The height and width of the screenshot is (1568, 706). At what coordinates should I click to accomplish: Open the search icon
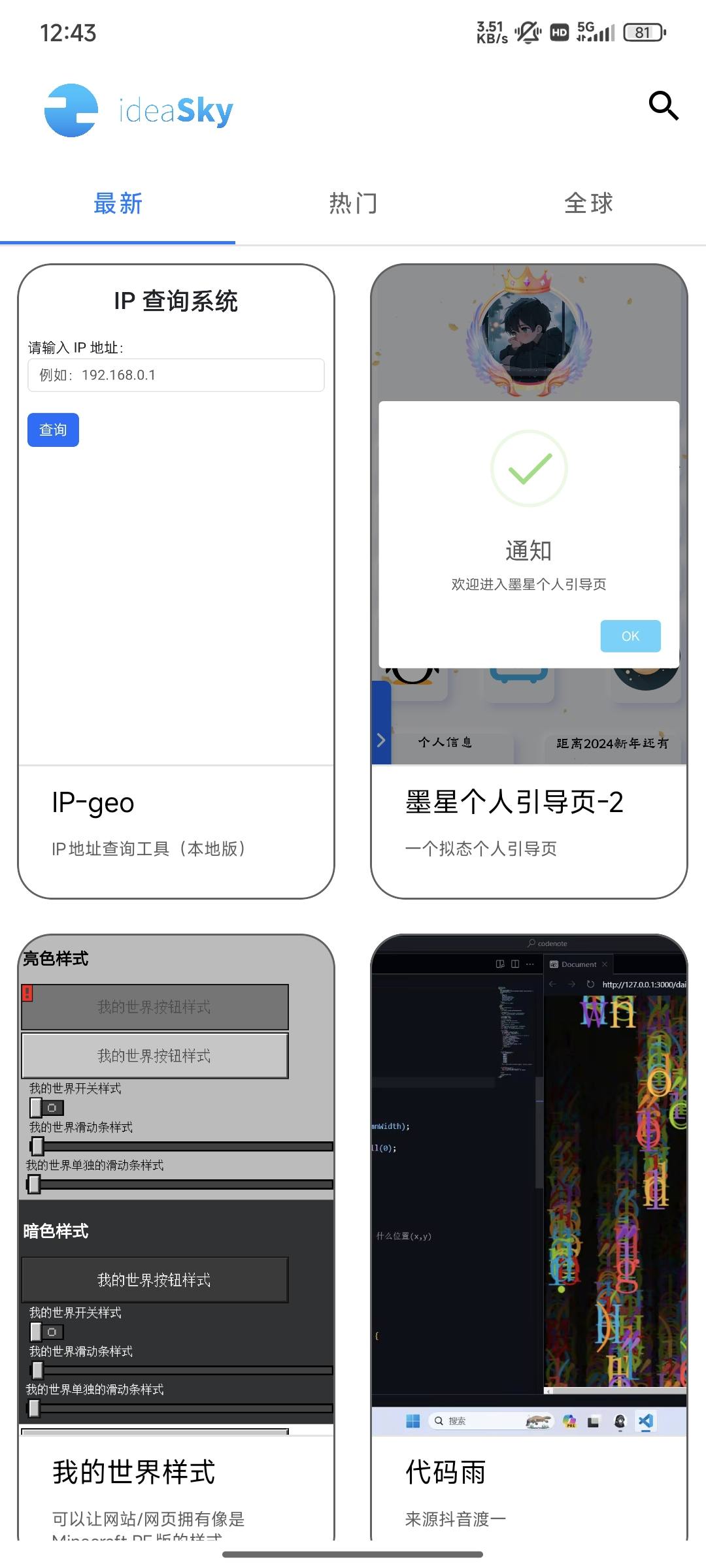click(x=663, y=106)
